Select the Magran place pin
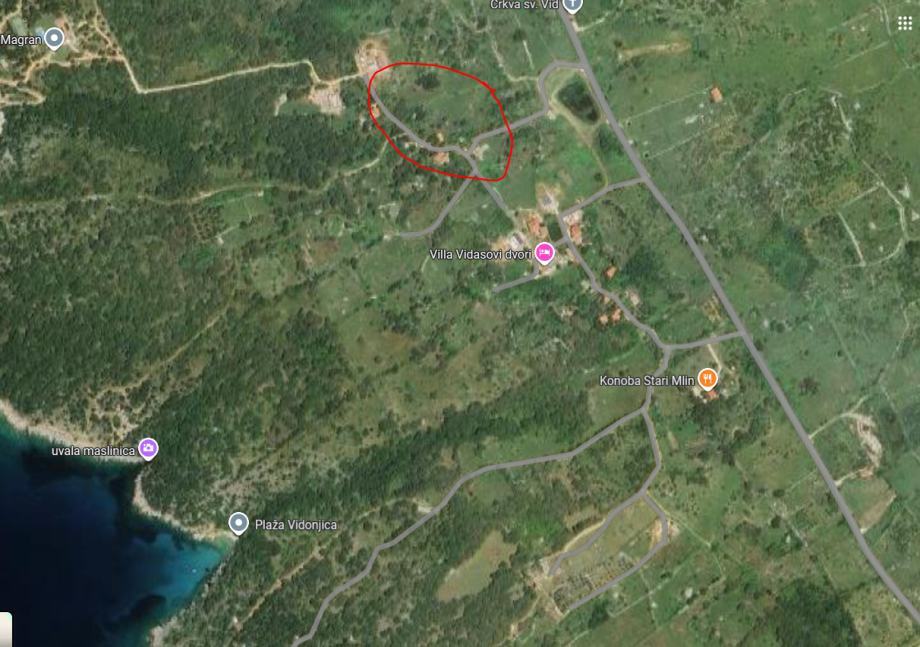The image size is (920, 647). 55,39
